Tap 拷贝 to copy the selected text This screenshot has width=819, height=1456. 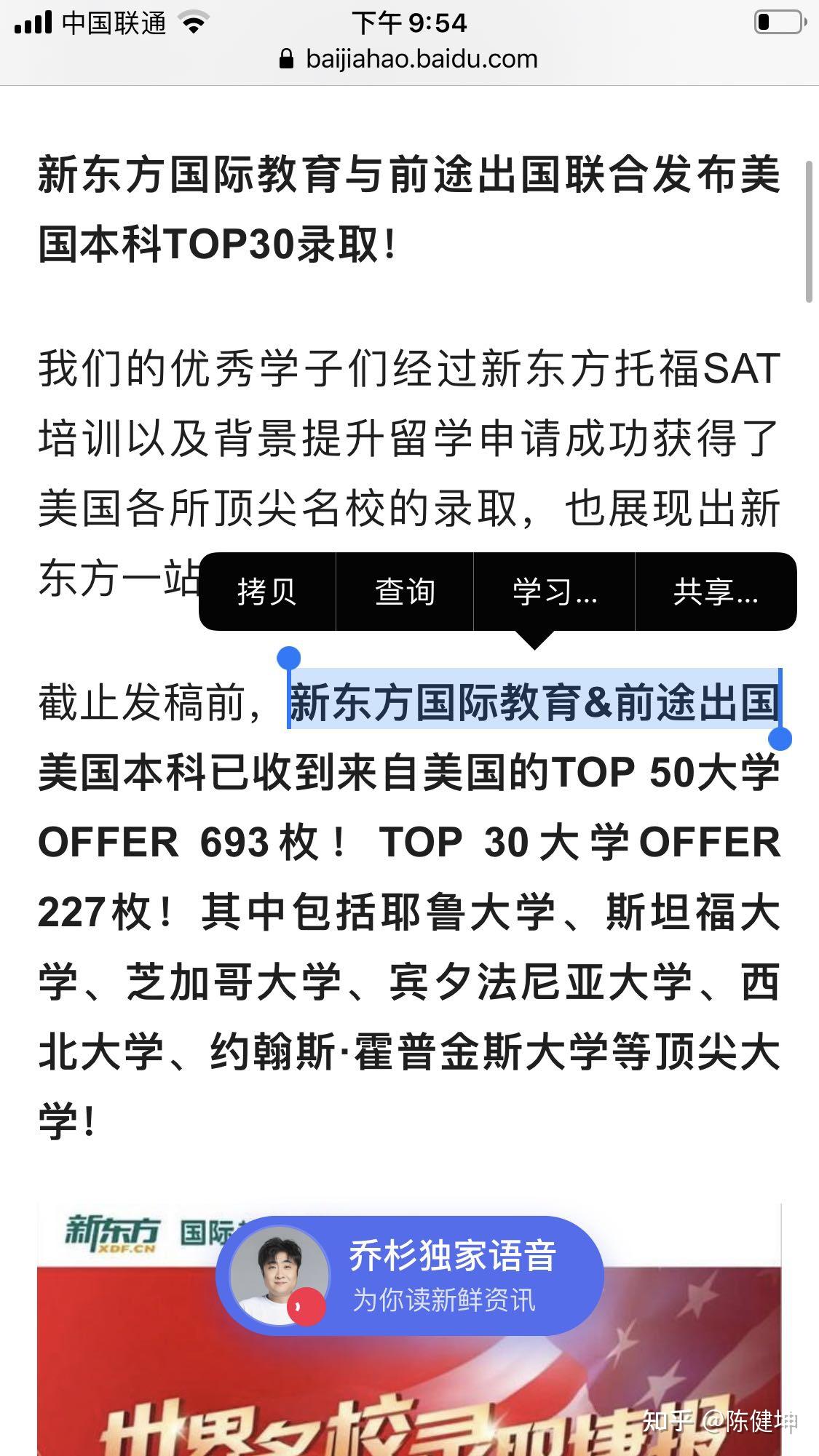click(267, 592)
